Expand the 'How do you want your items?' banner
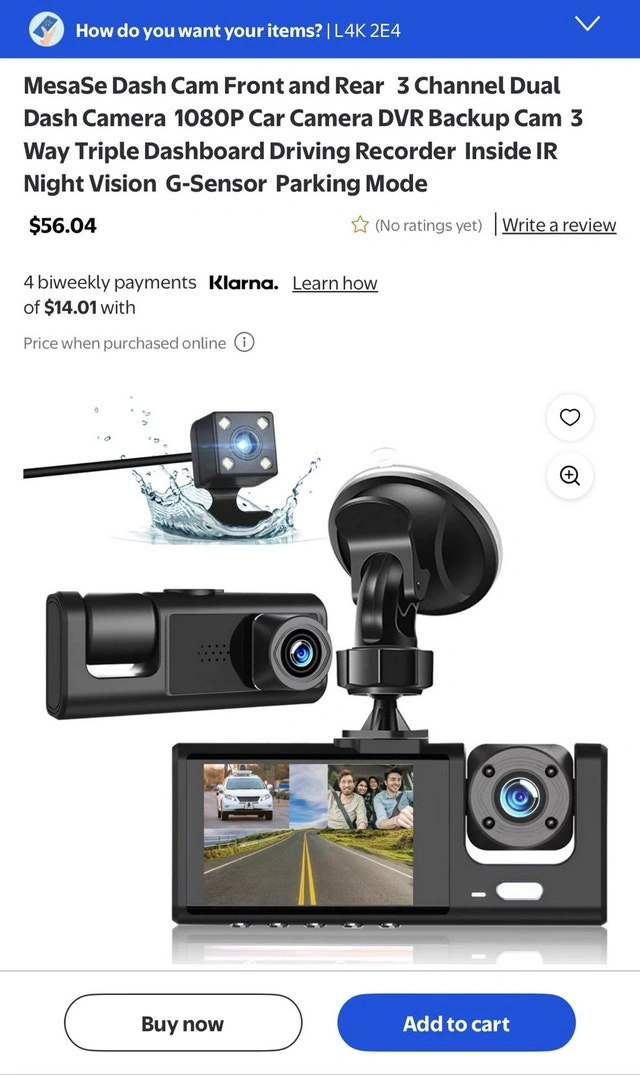The width and height of the screenshot is (640, 1075). click(x=588, y=24)
